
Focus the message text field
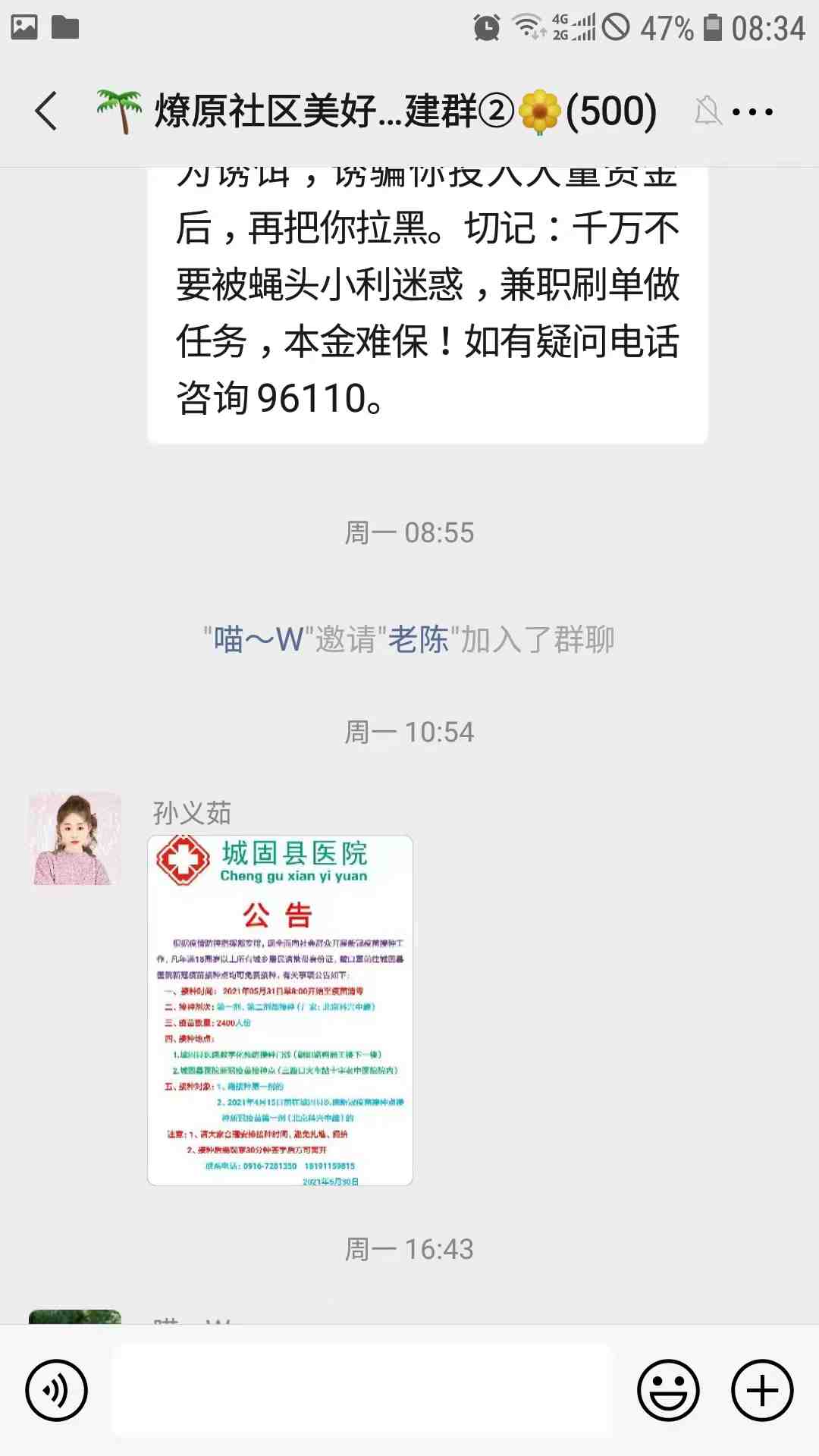click(362, 1391)
